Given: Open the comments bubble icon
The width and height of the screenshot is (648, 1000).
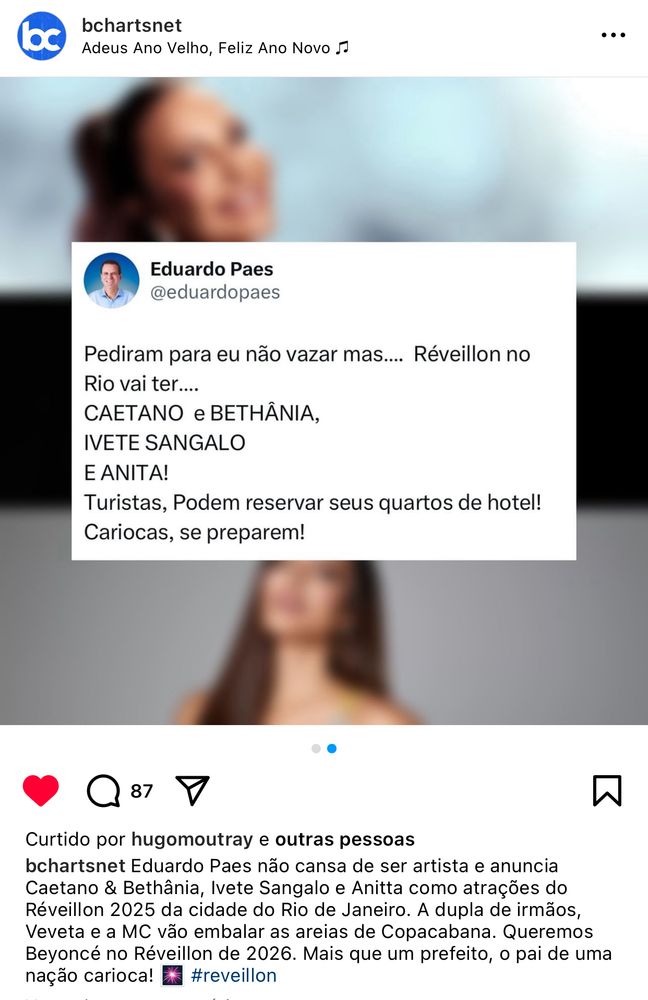Looking at the screenshot, I should pyautogui.click(x=103, y=791).
